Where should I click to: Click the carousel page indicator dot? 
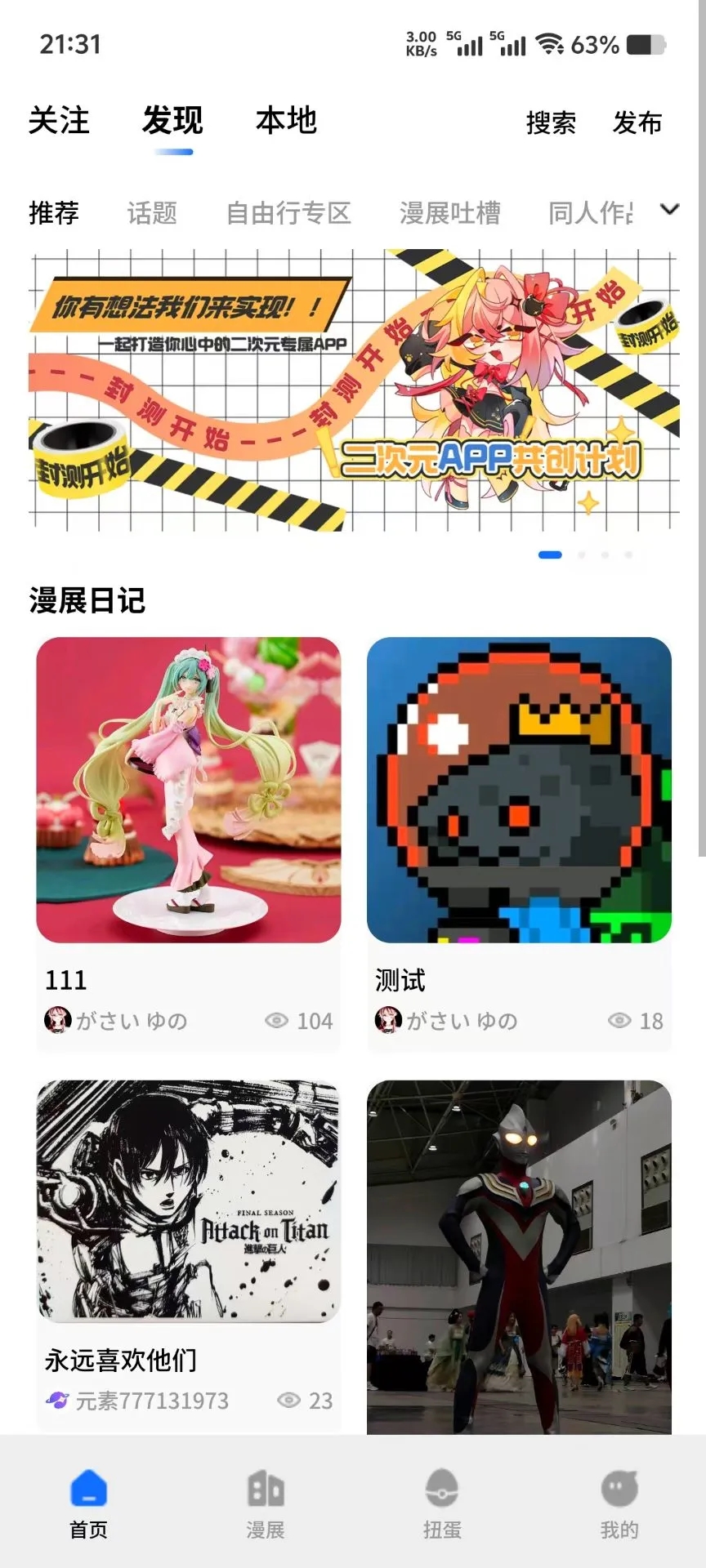[x=551, y=554]
